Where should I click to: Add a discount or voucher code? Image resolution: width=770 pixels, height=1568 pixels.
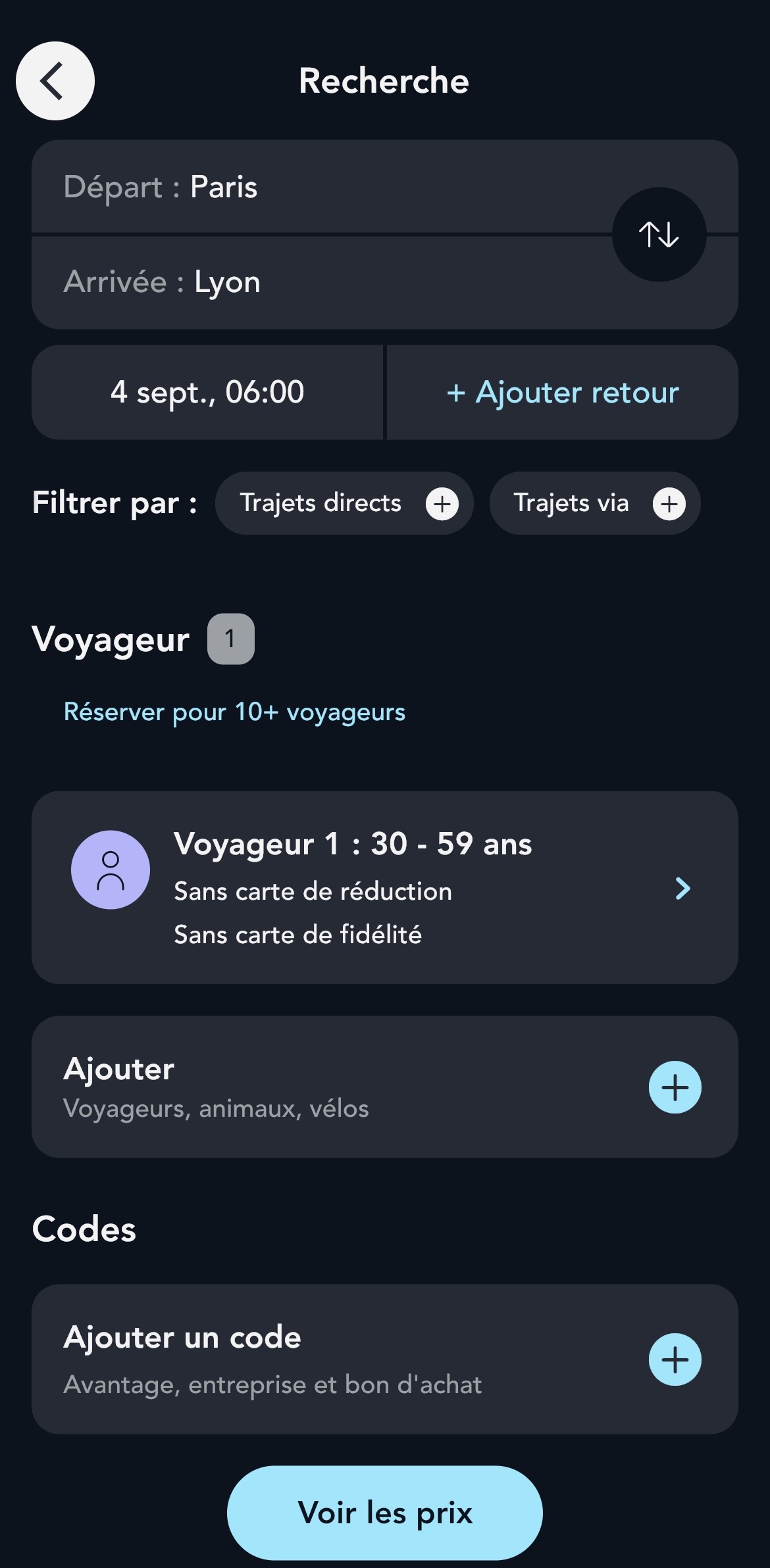(675, 1360)
